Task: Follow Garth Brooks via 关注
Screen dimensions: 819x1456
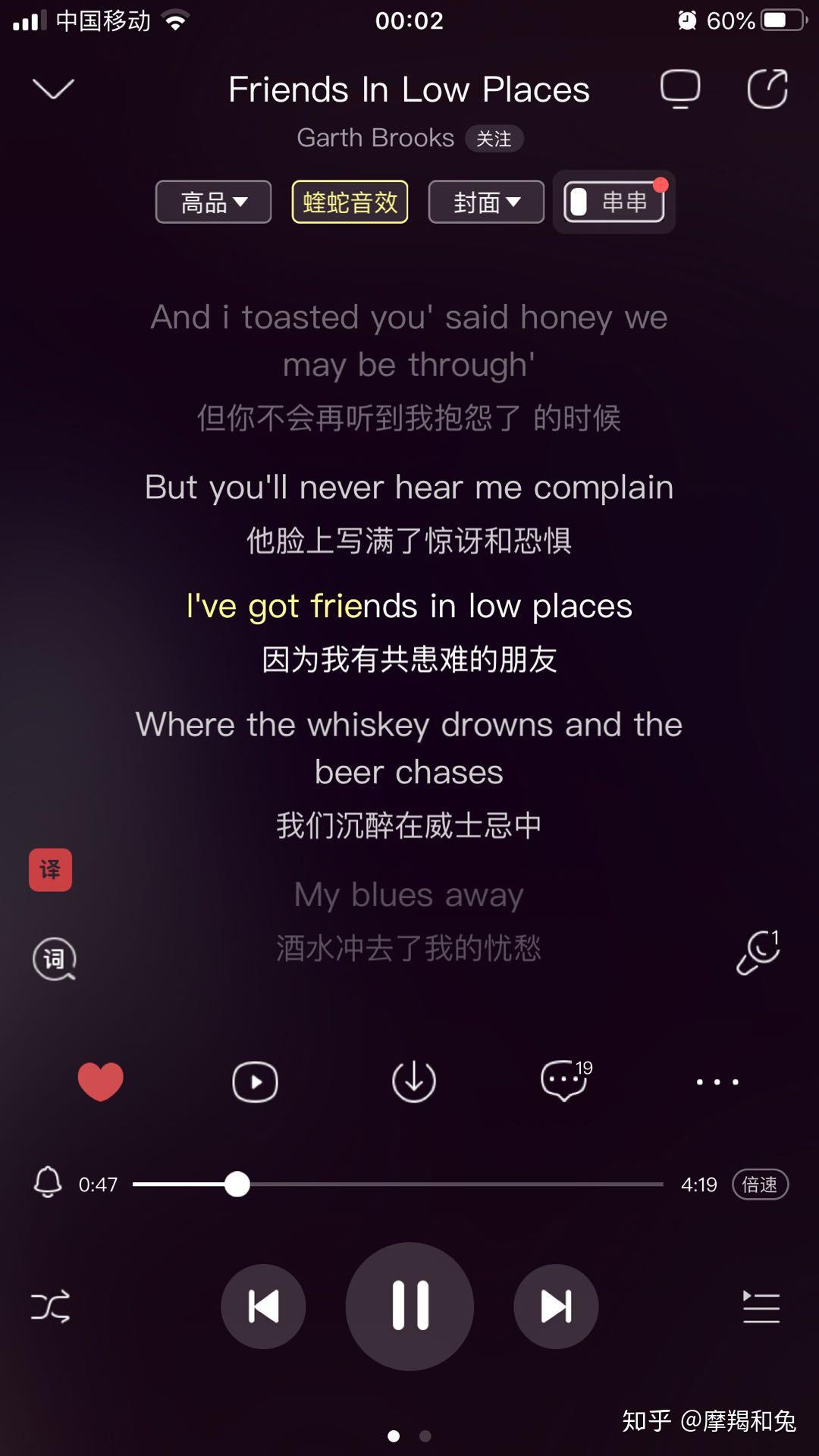Action: click(x=494, y=138)
